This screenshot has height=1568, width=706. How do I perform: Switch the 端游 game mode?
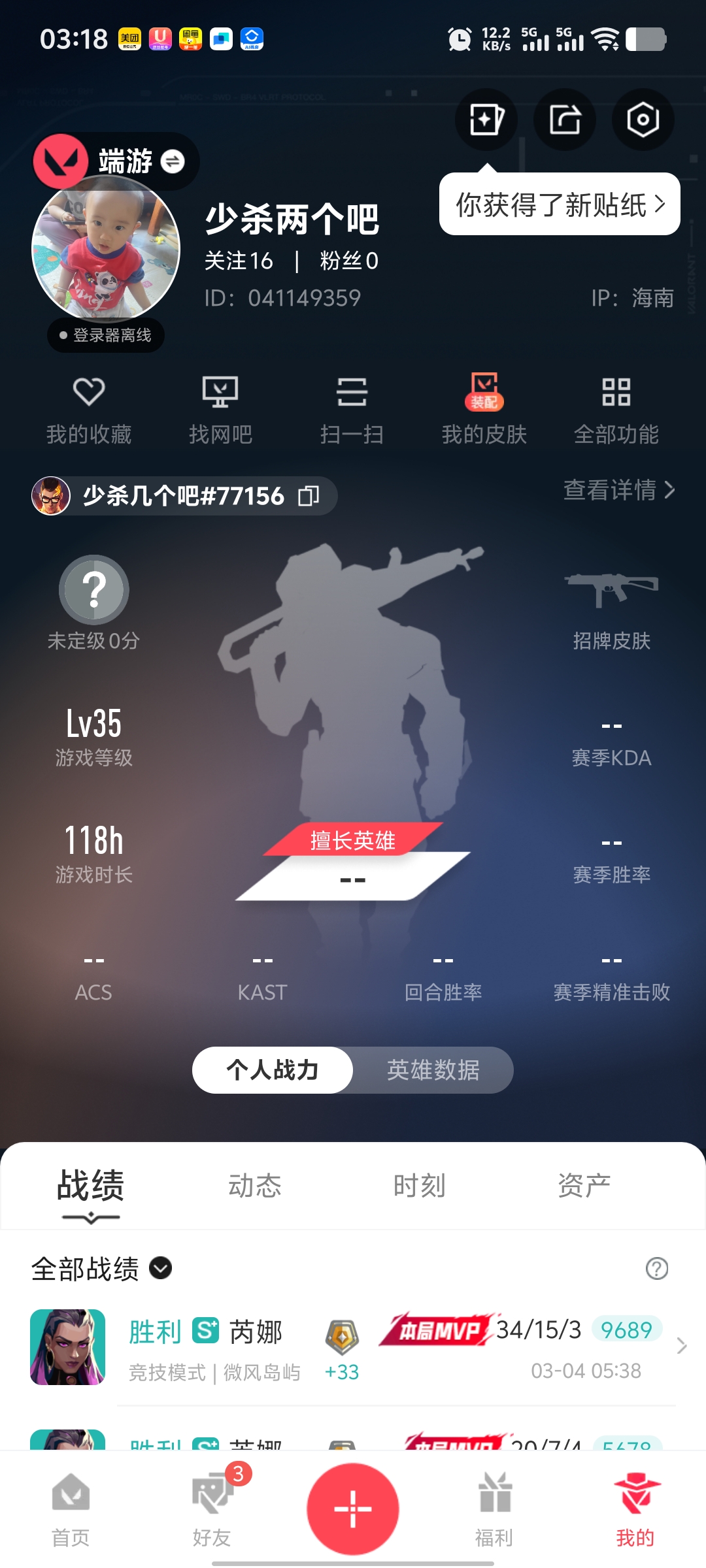coord(173,161)
